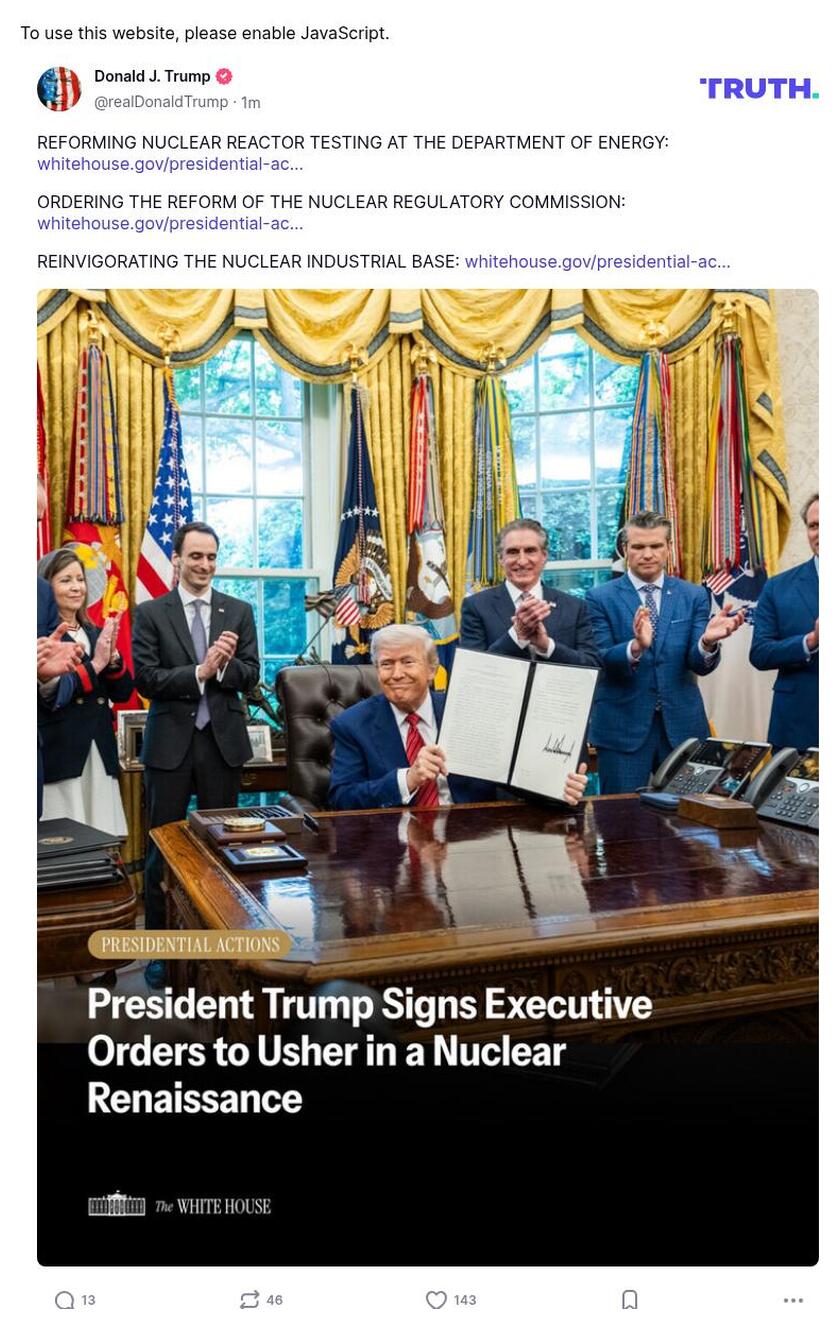View the Nuclear Renaissance post image
This screenshot has width=840, height=1329.
(428, 777)
